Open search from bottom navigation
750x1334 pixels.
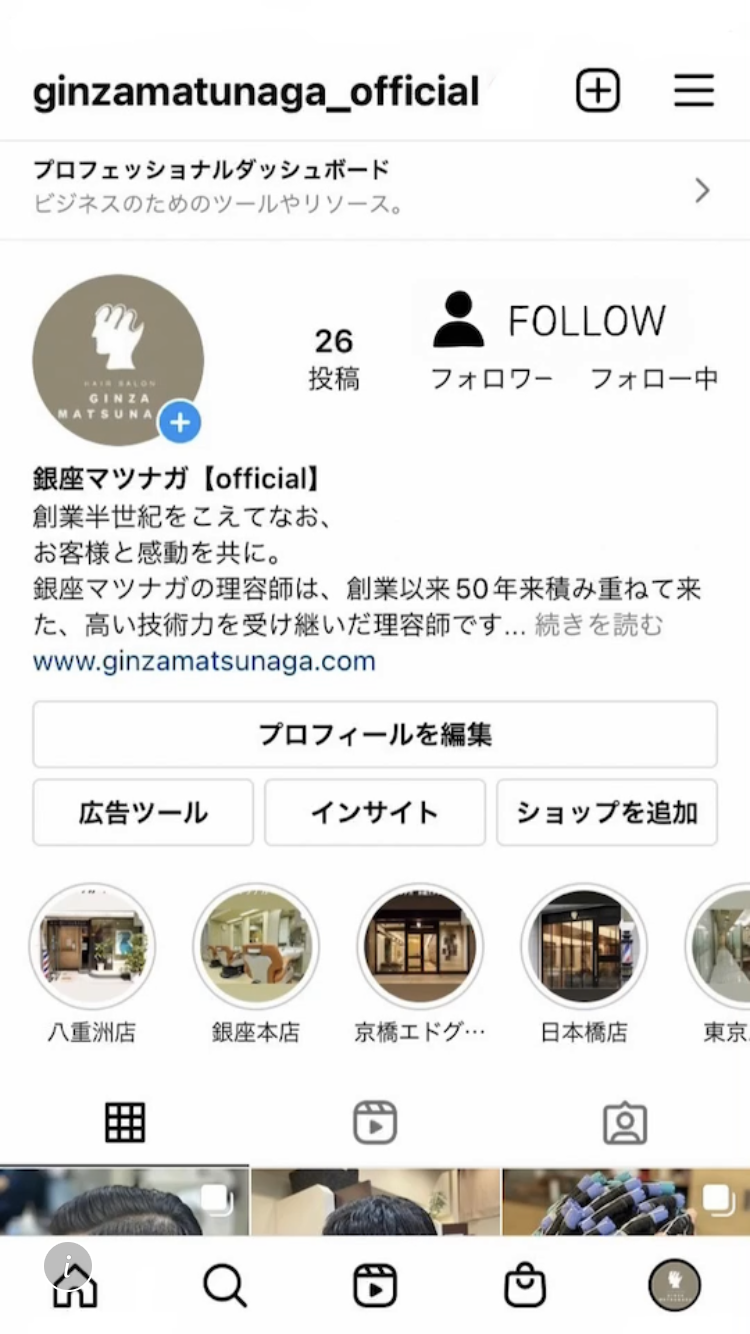click(x=224, y=1285)
